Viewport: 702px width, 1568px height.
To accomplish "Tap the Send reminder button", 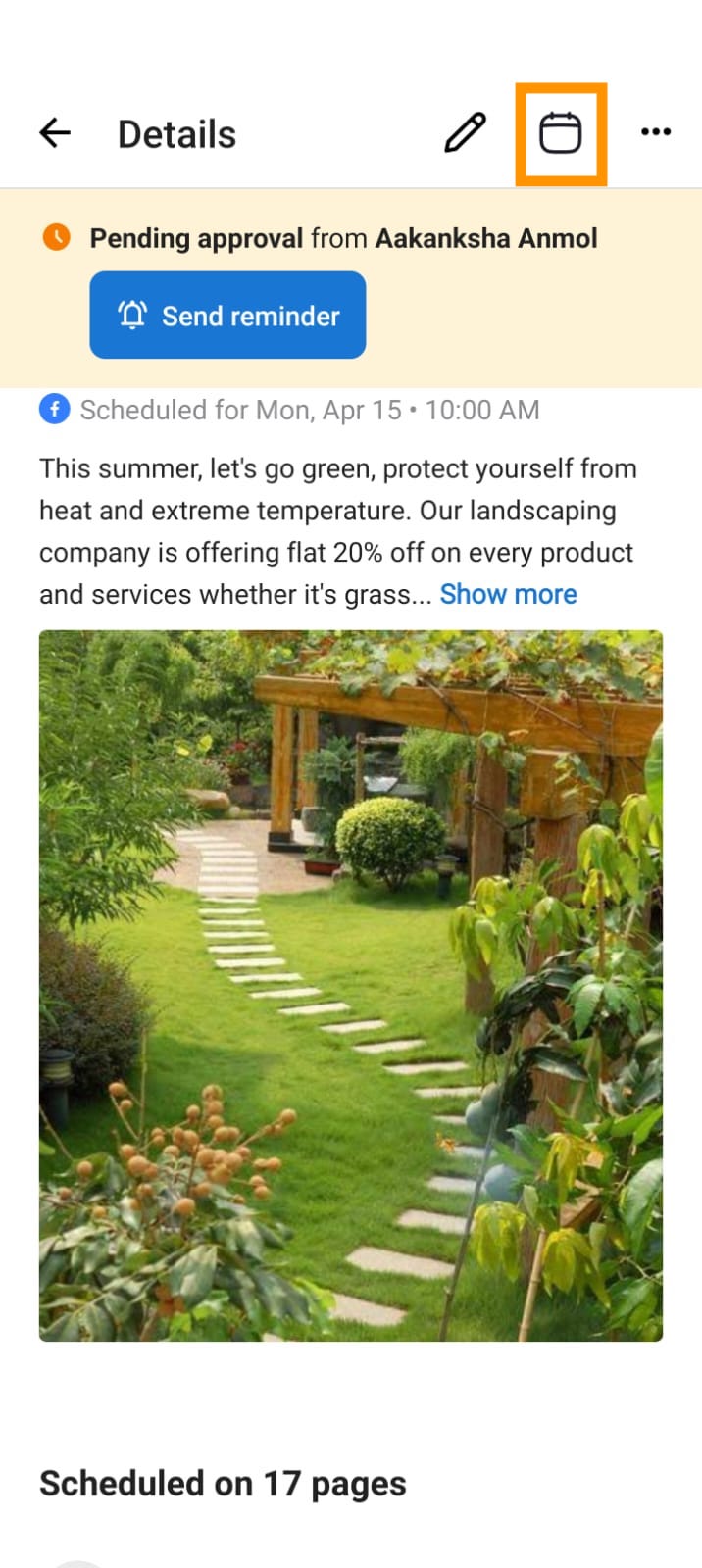I will [x=227, y=316].
